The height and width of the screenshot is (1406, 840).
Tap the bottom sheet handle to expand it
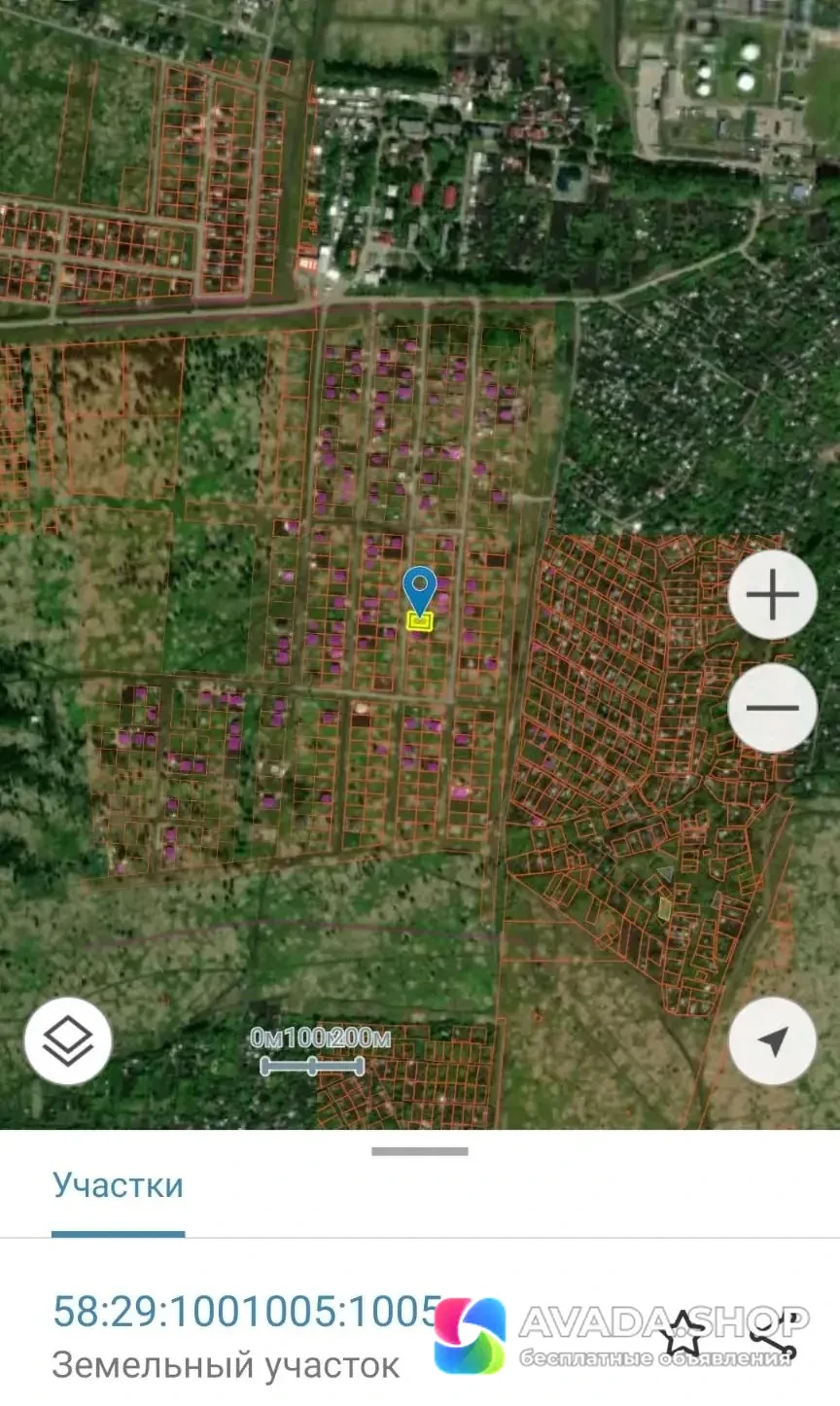(x=420, y=1151)
